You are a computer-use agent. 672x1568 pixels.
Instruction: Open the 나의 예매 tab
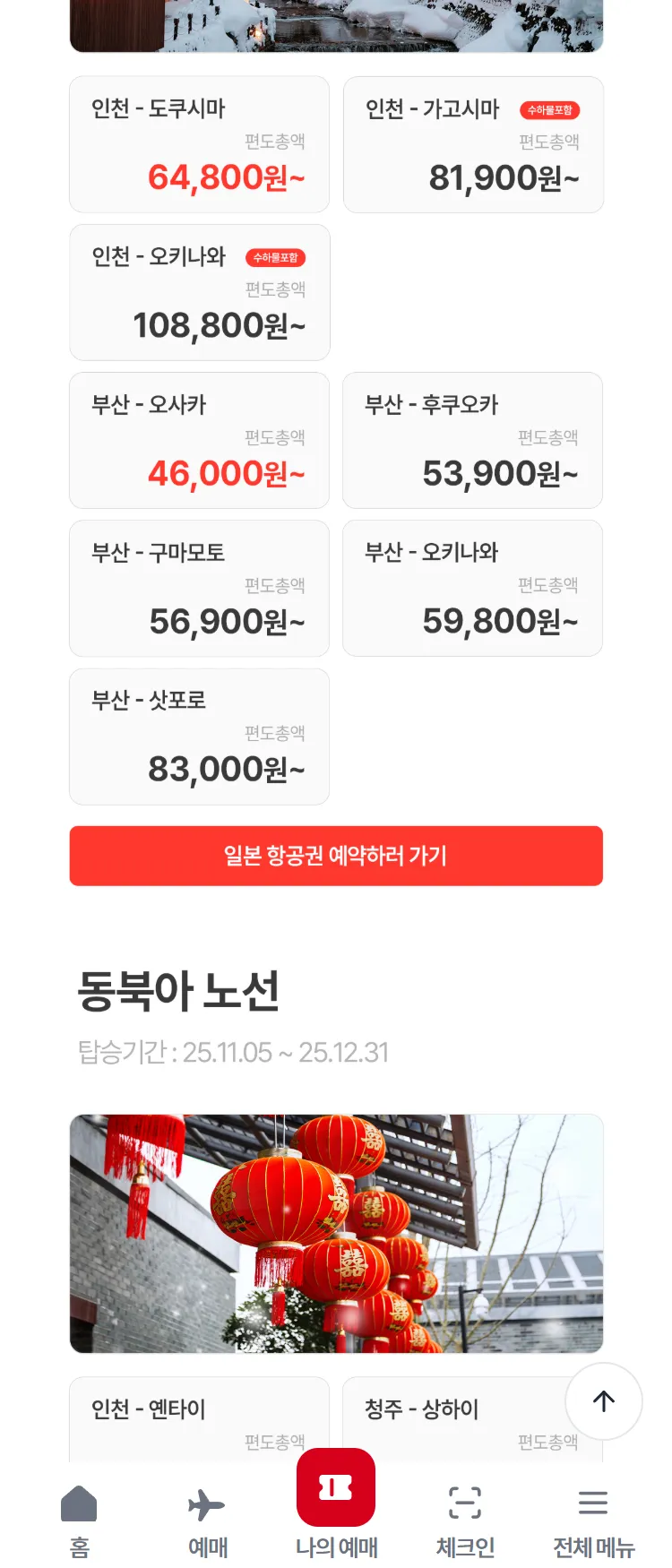pos(336,1505)
